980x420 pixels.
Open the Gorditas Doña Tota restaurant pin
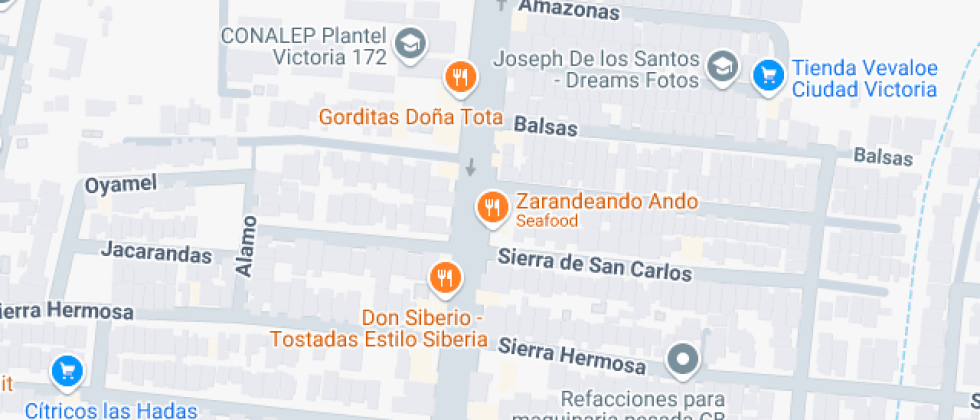[460, 76]
